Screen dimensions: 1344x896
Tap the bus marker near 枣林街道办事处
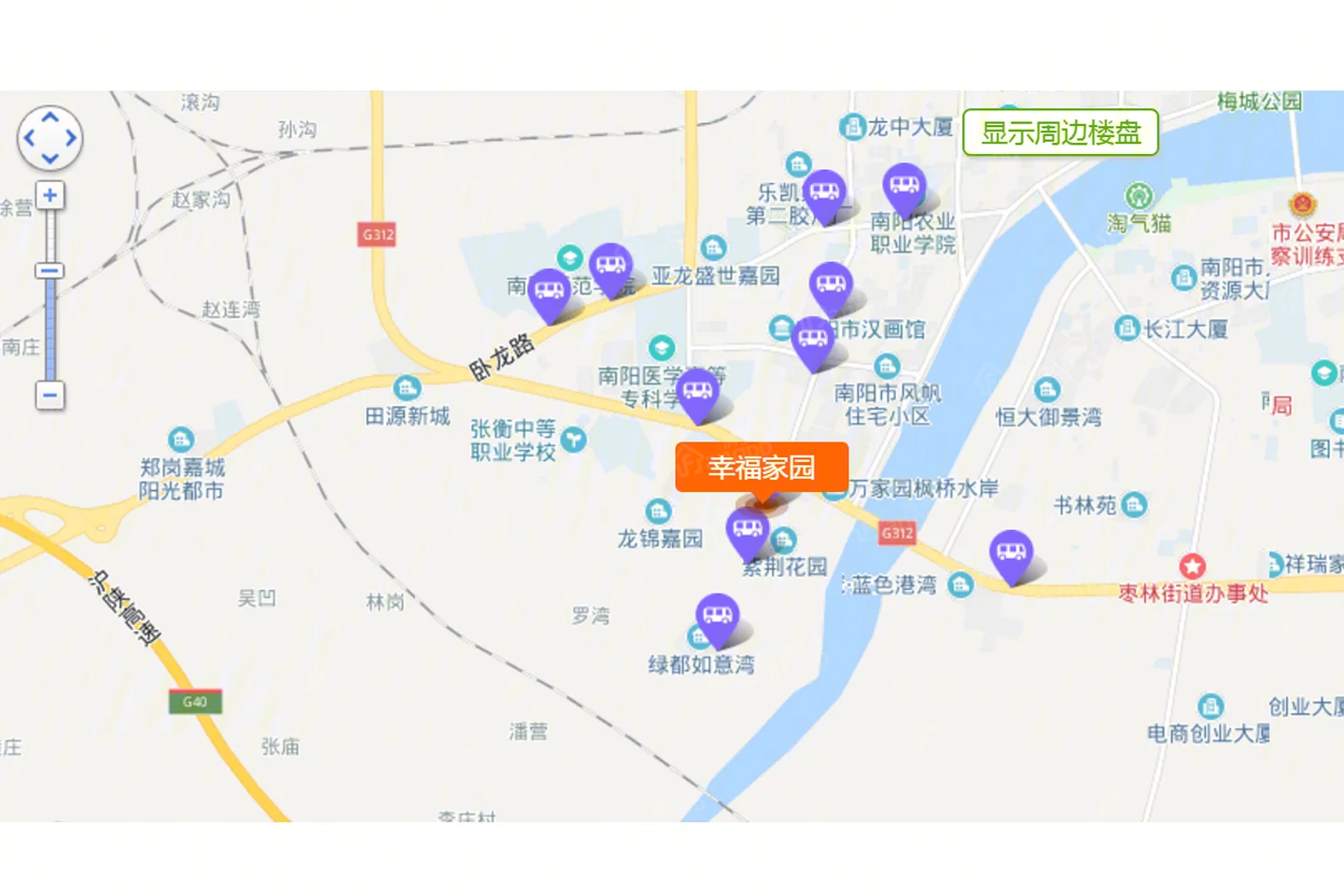coord(1011,553)
